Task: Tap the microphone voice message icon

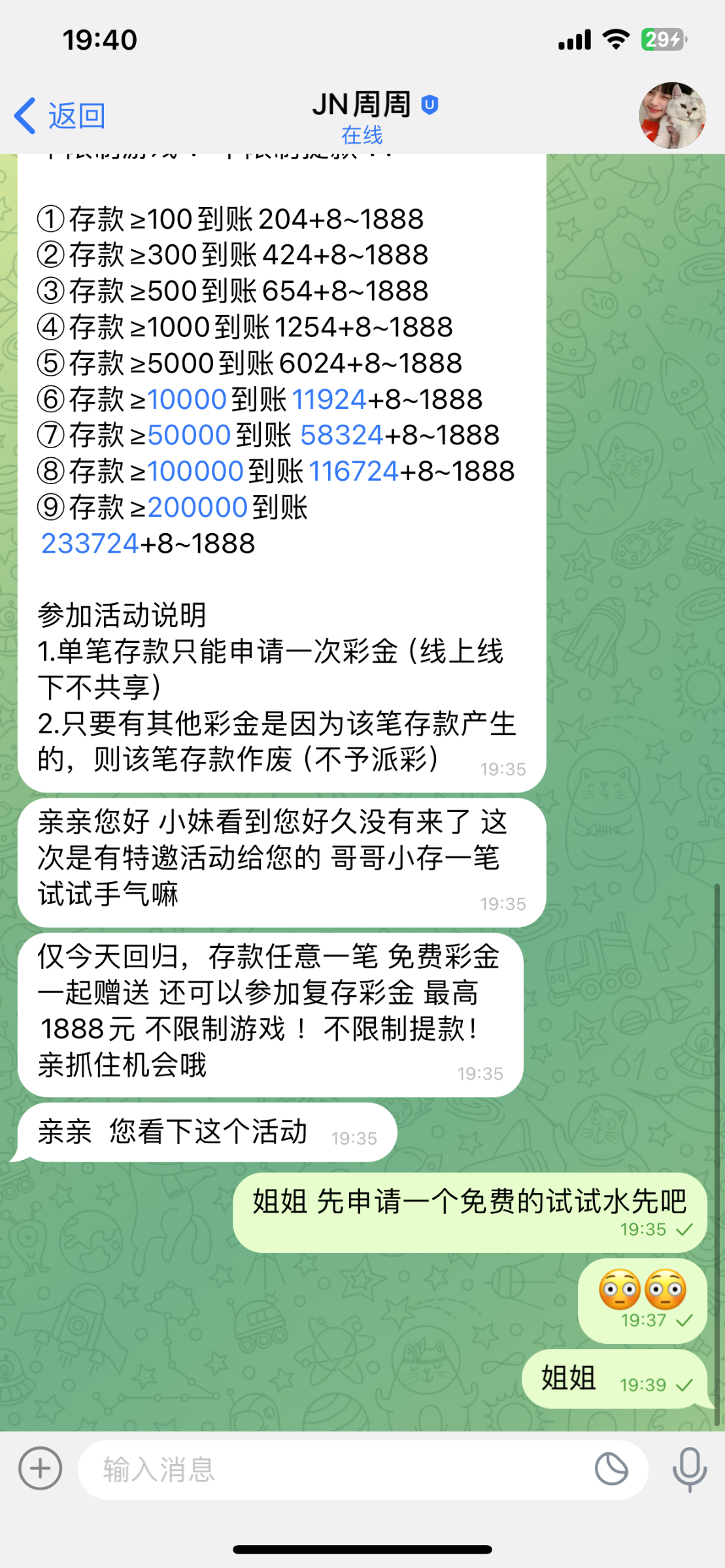Action: [x=690, y=1470]
